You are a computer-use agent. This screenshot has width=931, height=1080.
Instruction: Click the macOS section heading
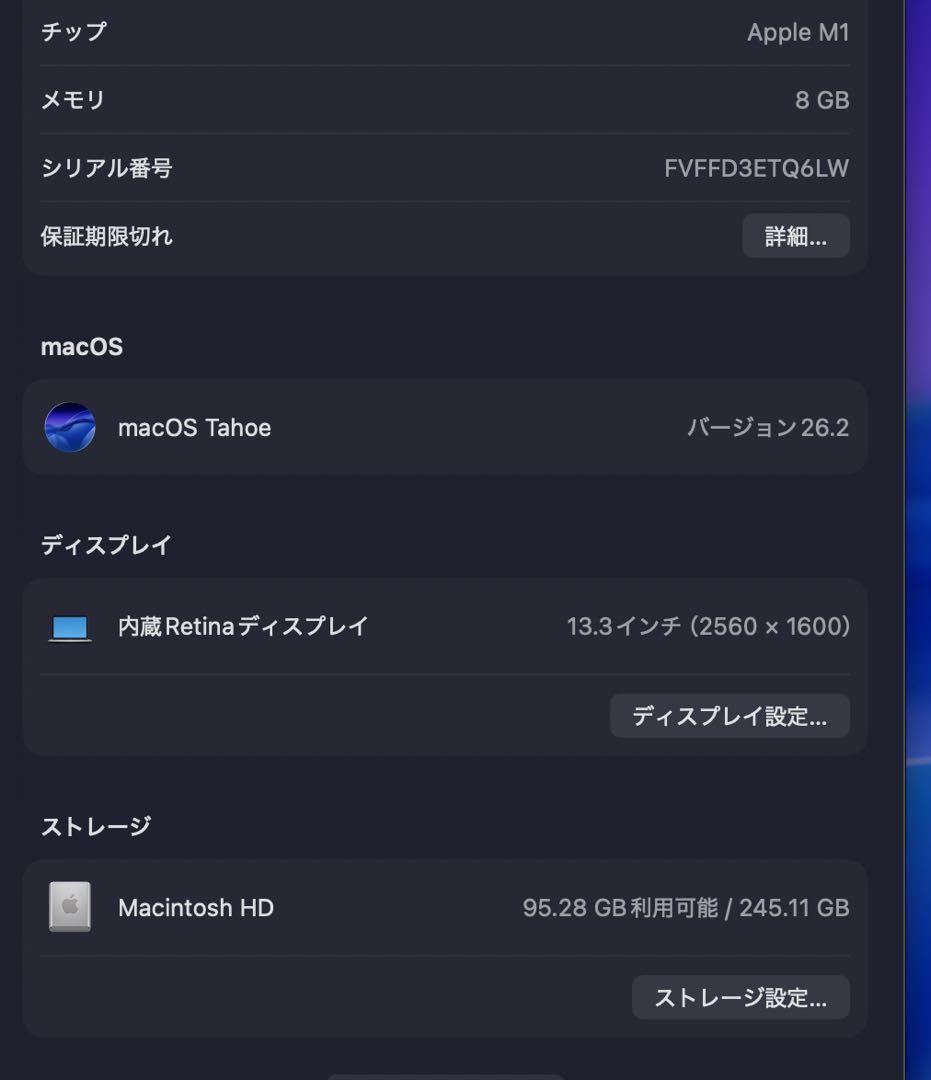click(x=80, y=347)
